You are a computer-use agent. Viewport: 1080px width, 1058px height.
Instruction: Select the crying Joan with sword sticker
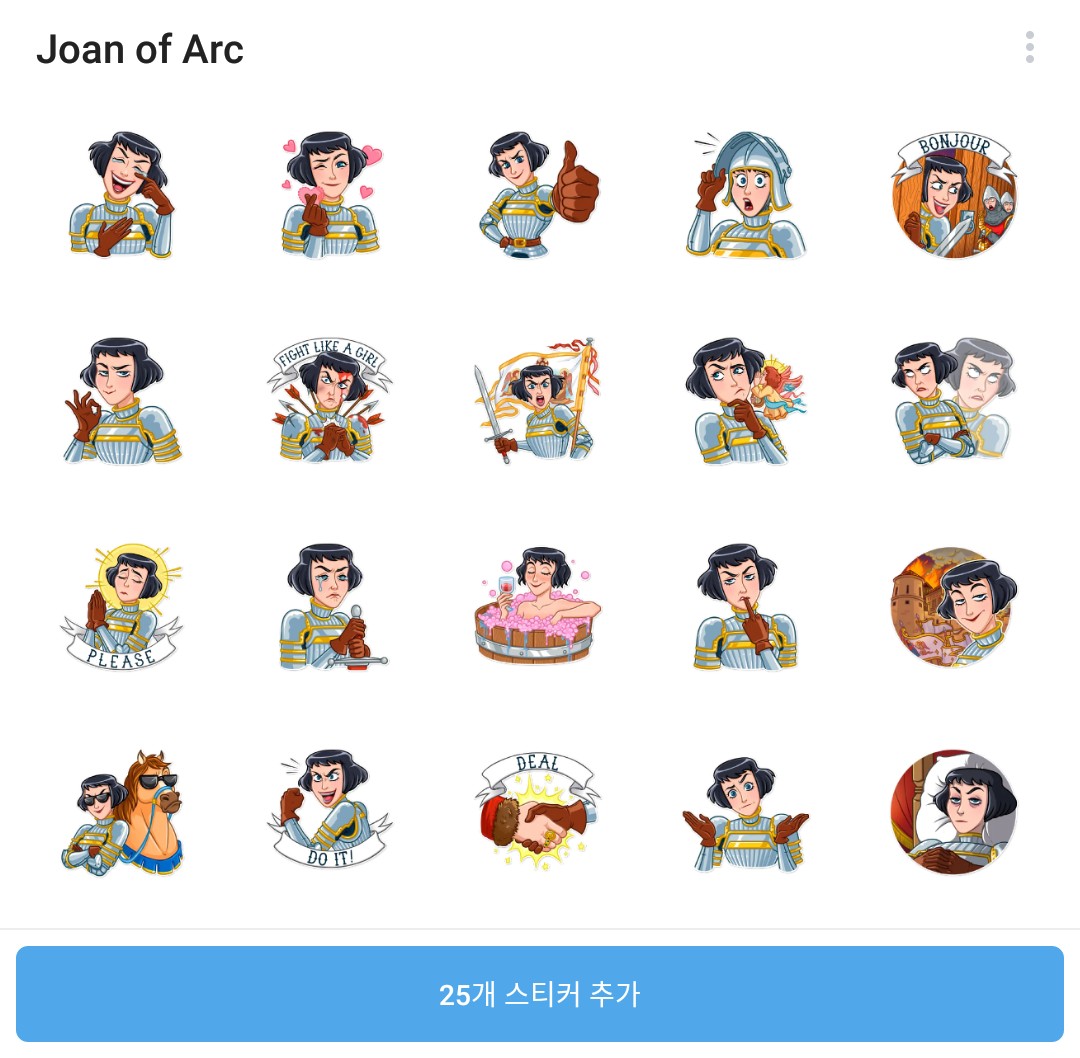pyautogui.click(x=331, y=608)
